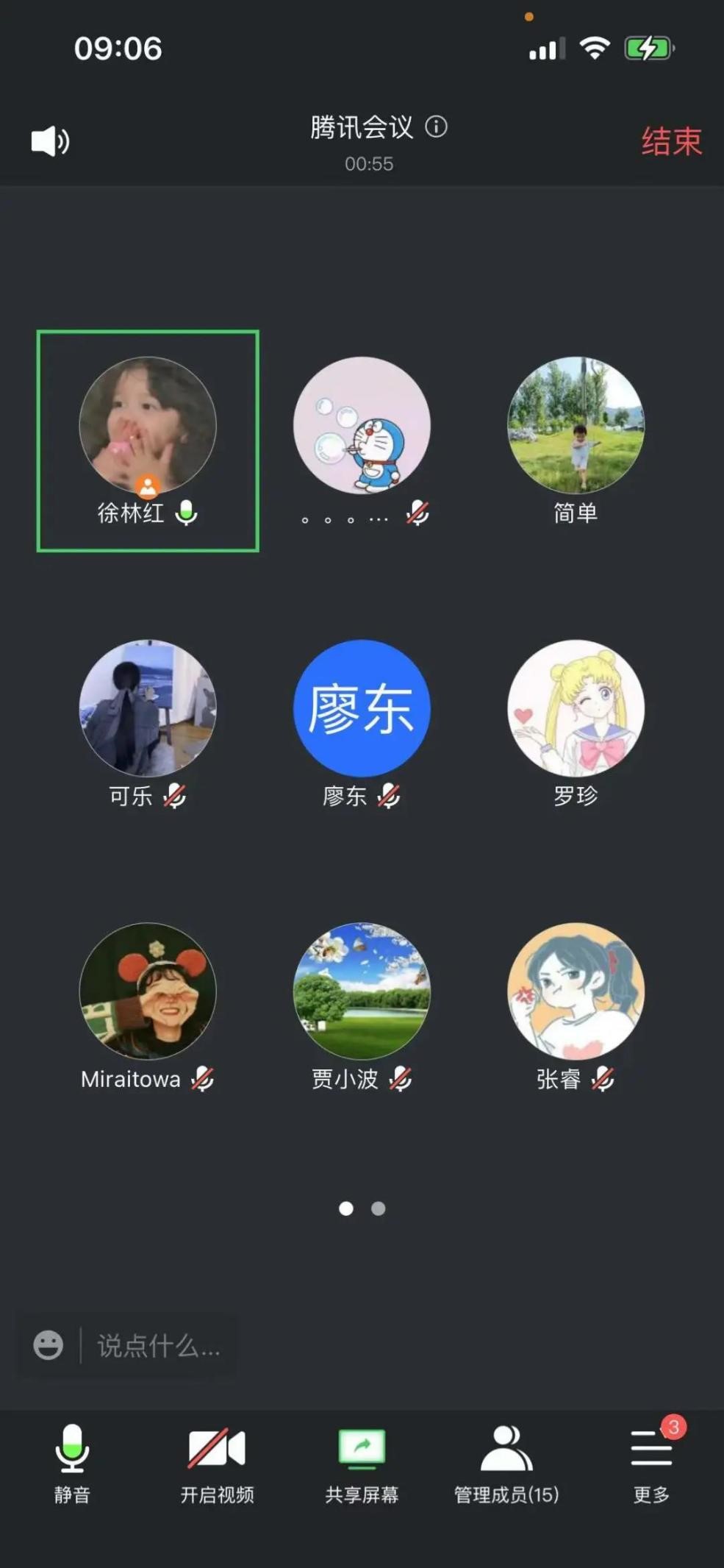
Task: Select the Doraemon avatar participant
Action: click(x=362, y=427)
